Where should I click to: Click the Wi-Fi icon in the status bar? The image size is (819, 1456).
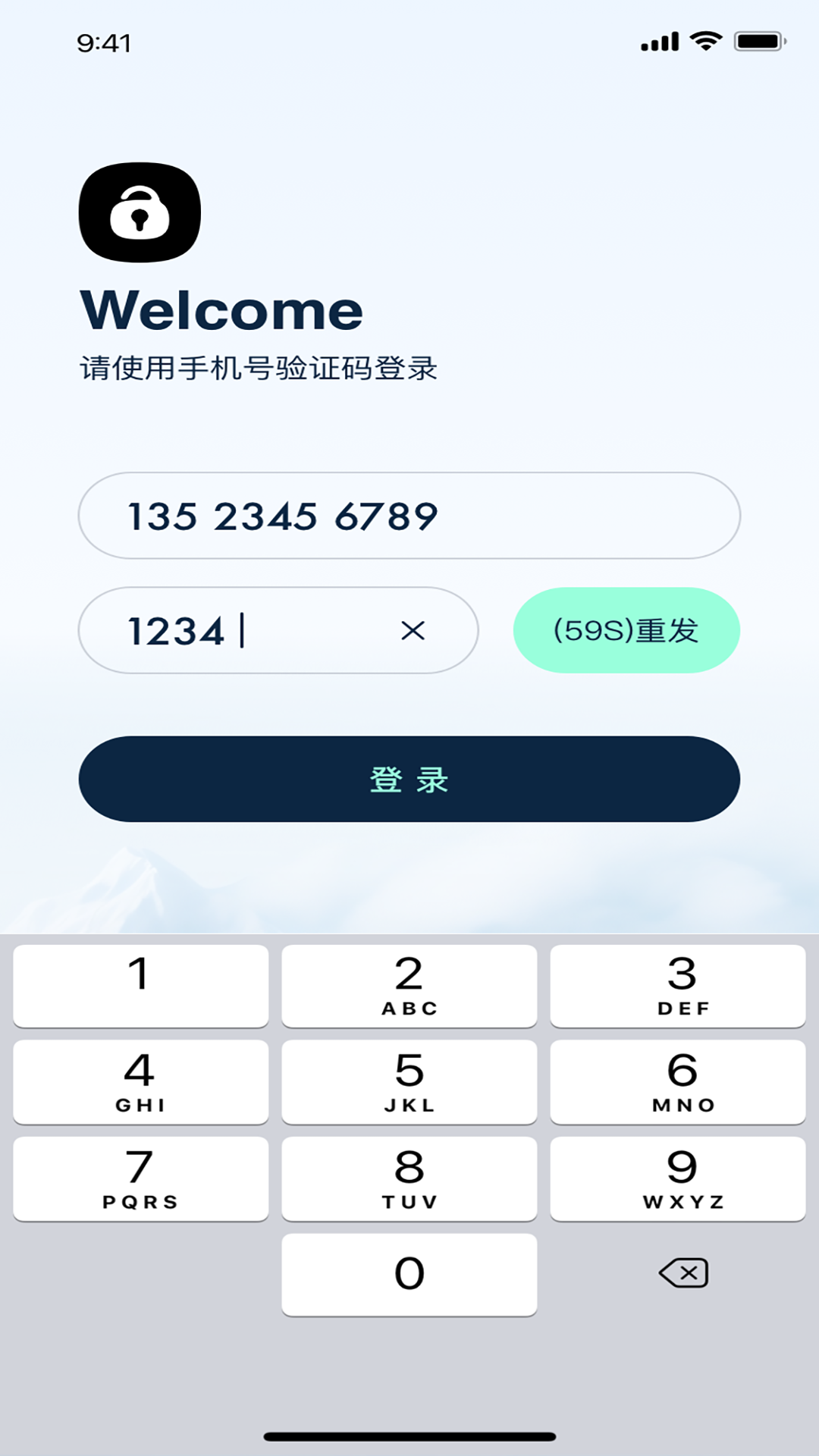[706, 42]
